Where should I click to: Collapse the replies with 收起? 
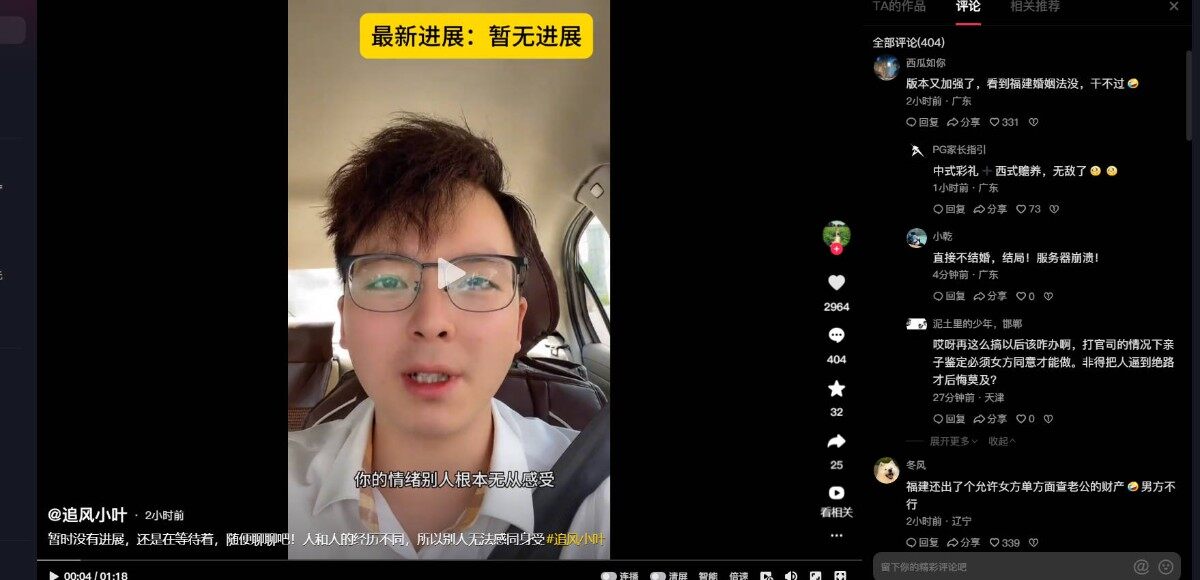(1001, 441)
